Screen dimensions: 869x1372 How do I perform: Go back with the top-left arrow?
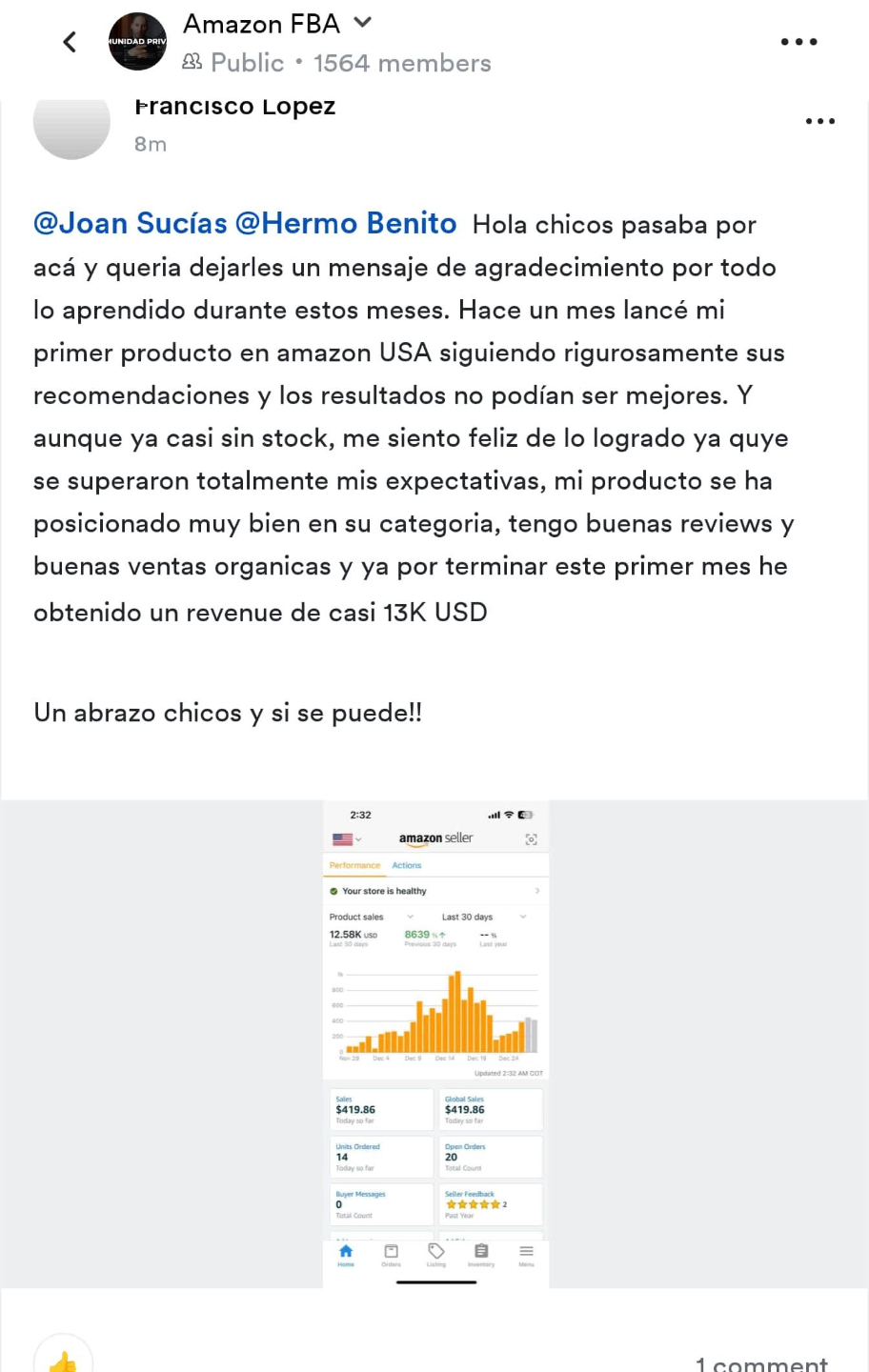pyautogui.click(x=70, y=42)
